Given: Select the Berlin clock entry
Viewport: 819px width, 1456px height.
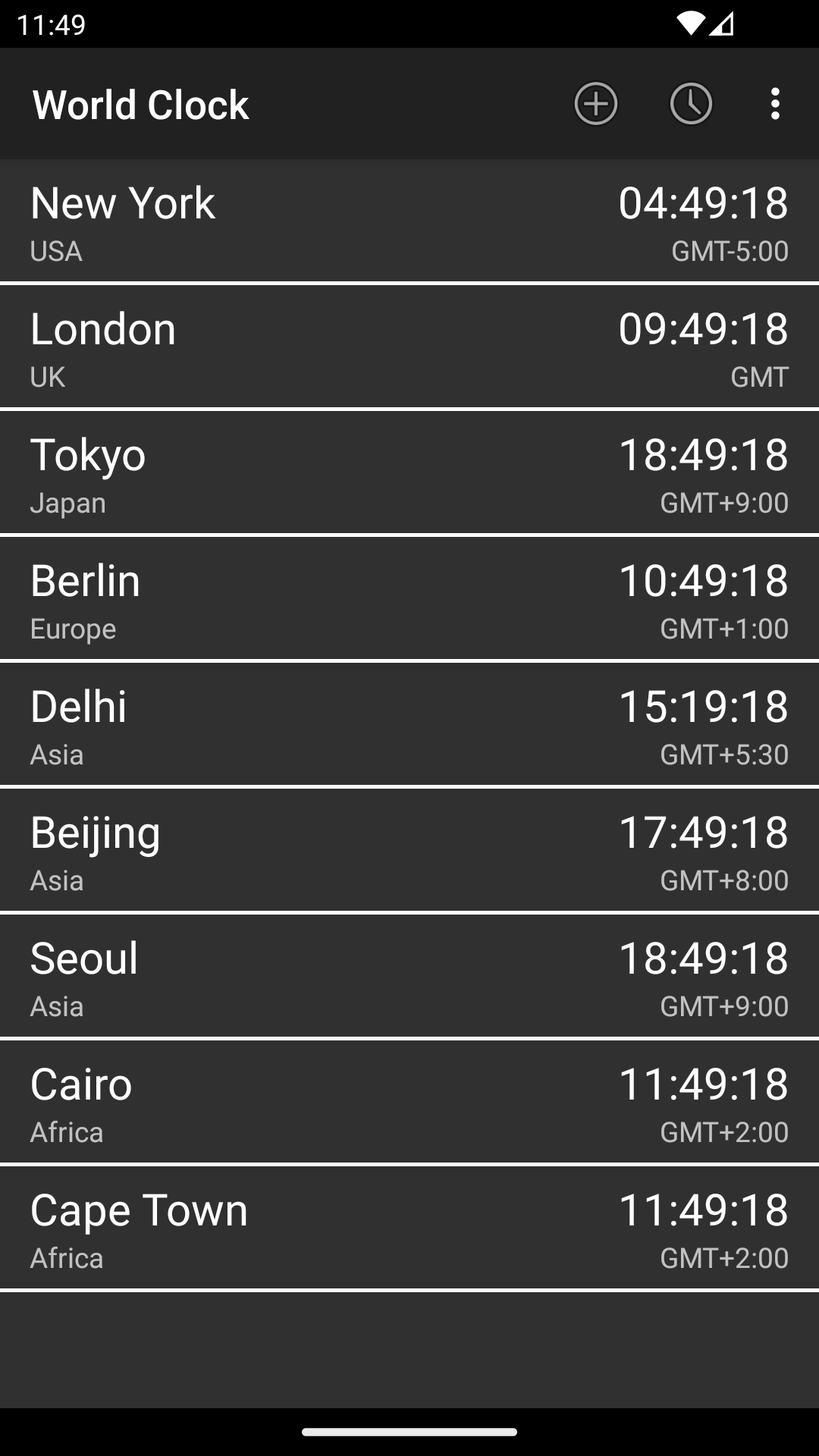Looking at the screenshot, I should coord(409,598).
